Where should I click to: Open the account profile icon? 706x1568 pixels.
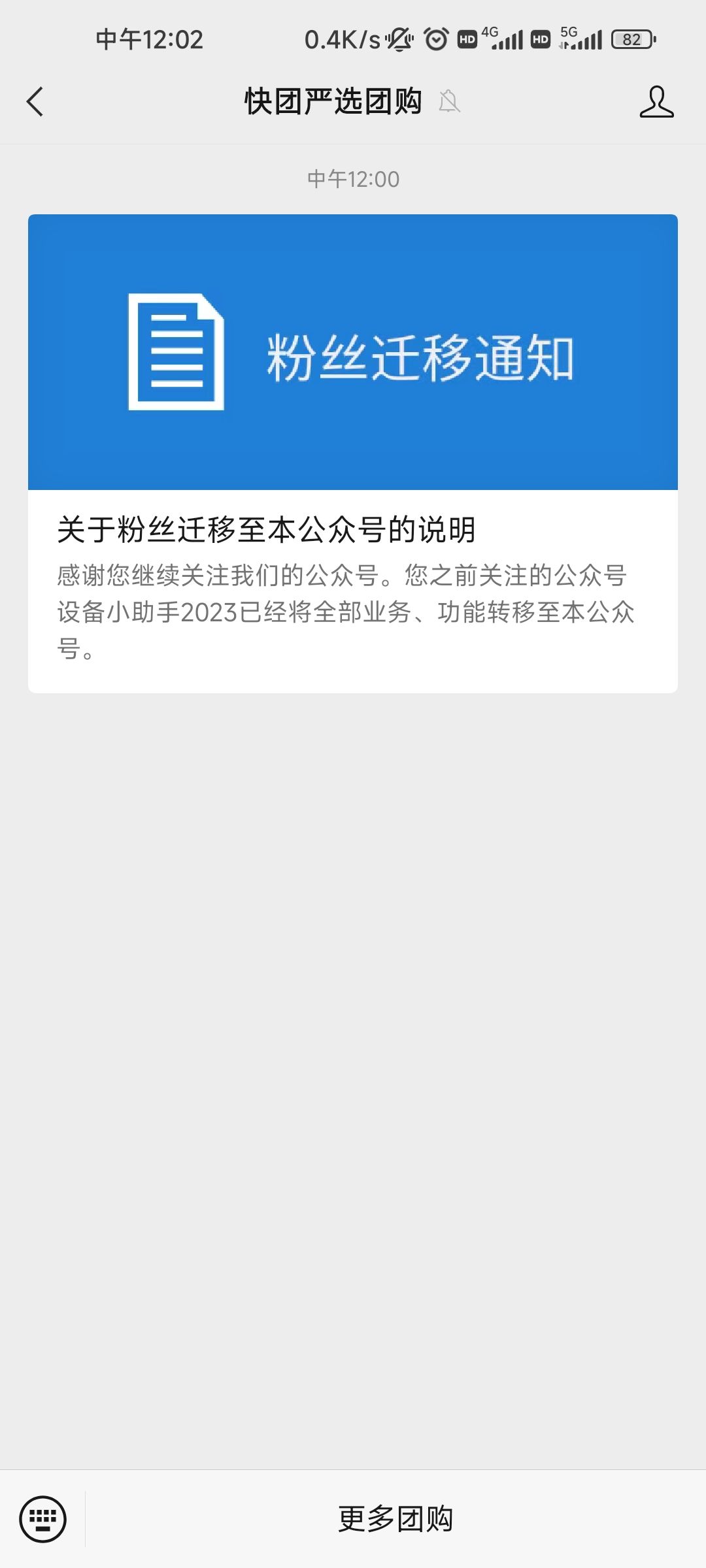click(x=656, y=102)
